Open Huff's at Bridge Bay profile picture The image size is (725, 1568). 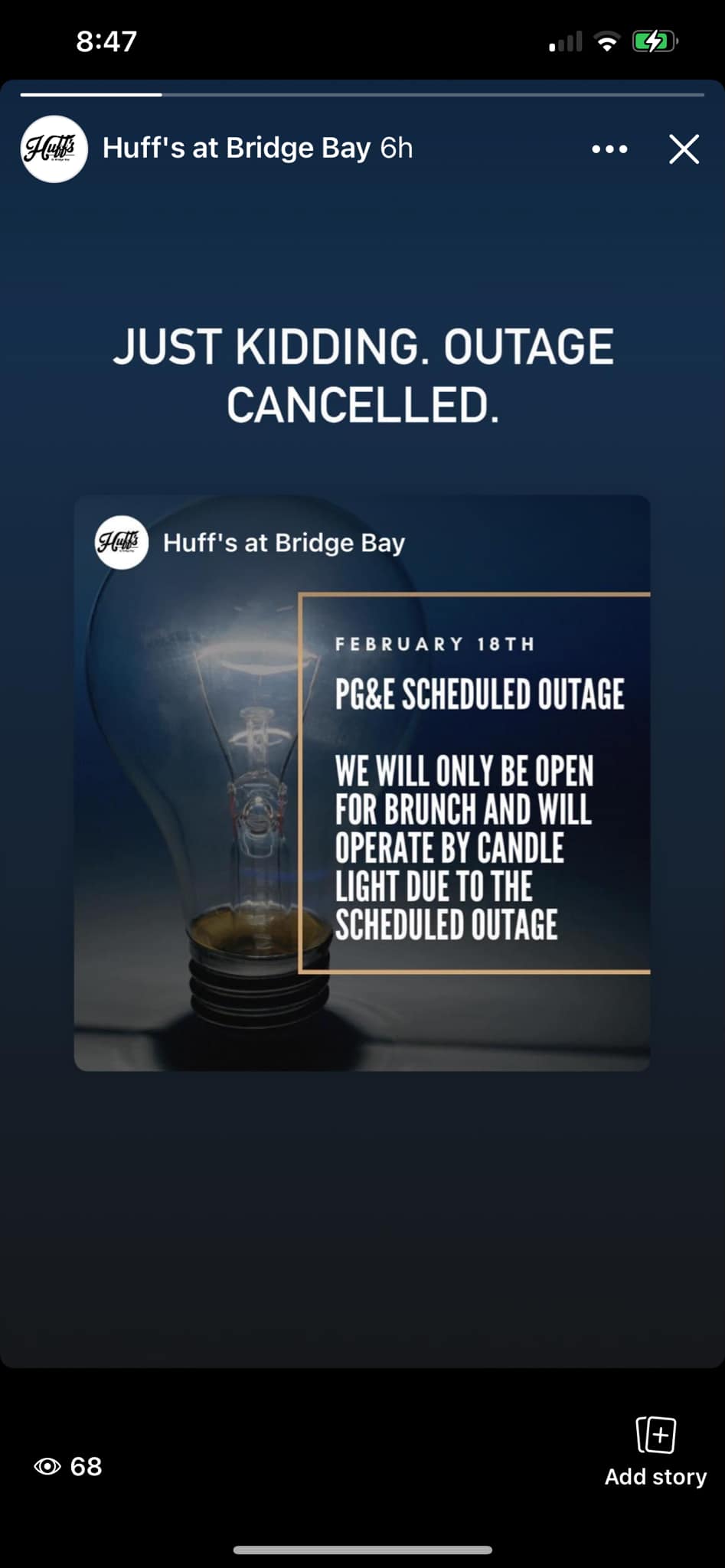point(54,149)
